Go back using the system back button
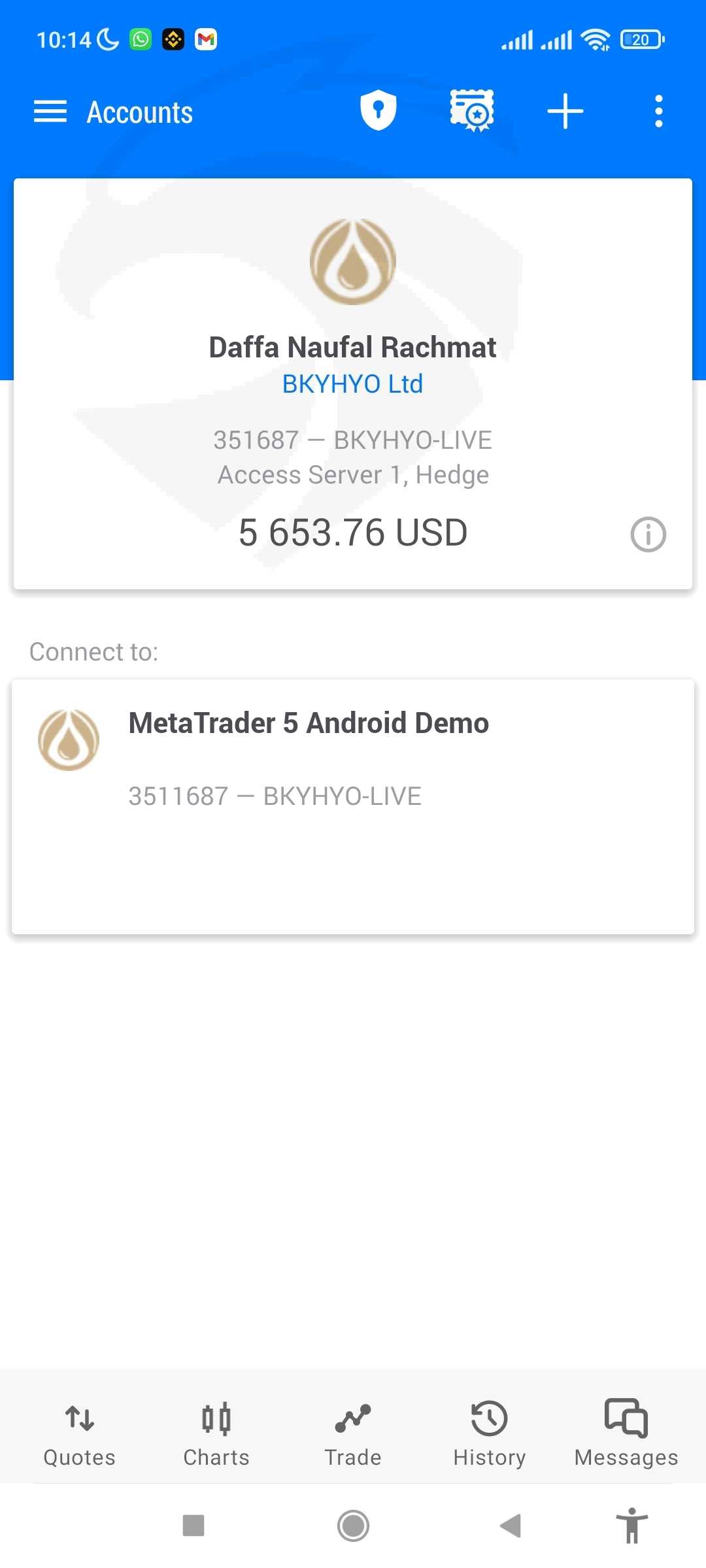Screen dimensions: 706x1568 pyautogui.click(x=511, y=1526)
